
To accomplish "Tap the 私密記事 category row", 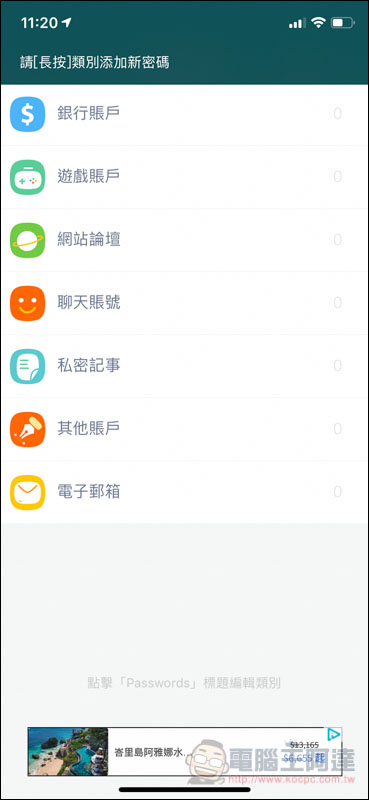I will point(184,366).
